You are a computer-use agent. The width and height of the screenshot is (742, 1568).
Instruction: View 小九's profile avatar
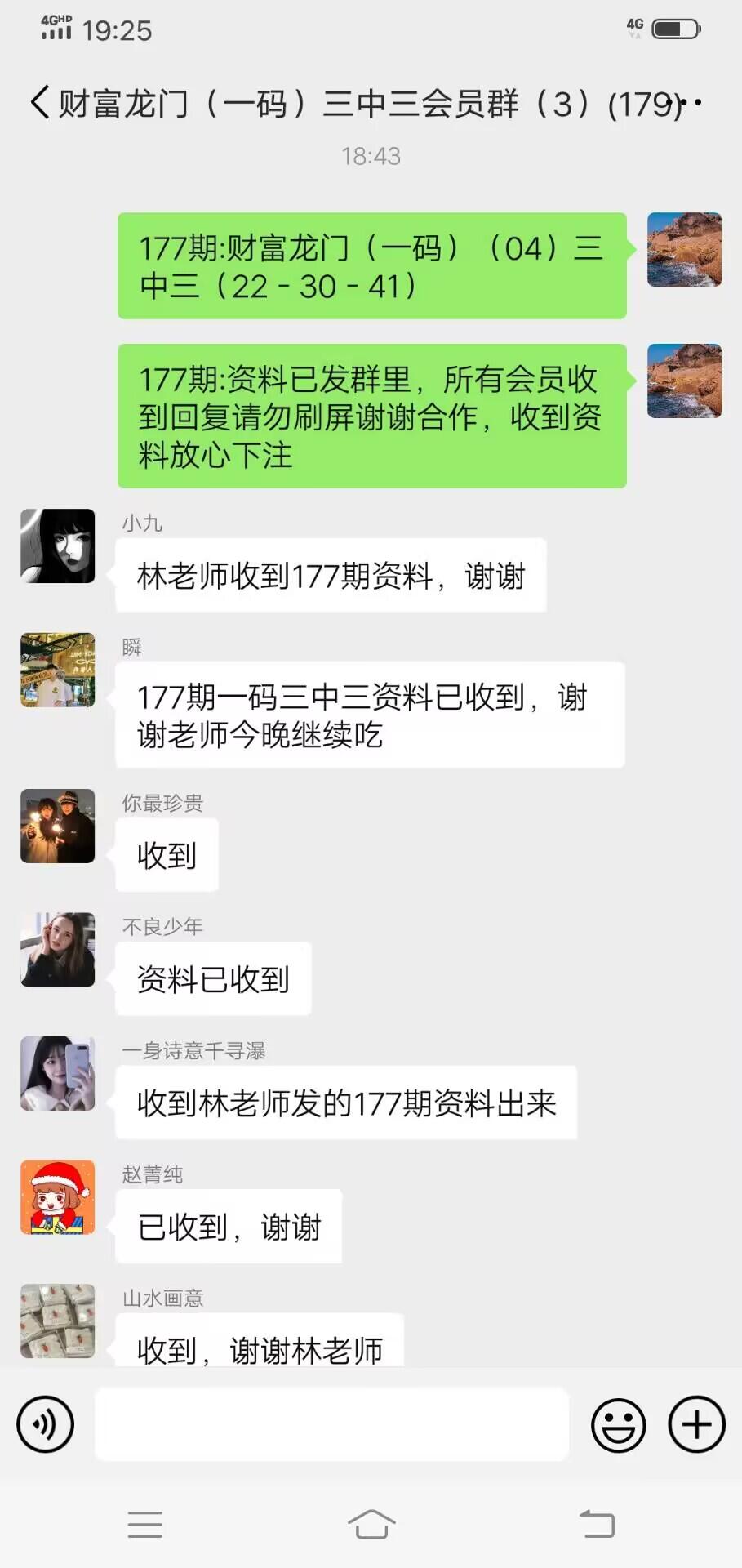click(x=58, y=546)
